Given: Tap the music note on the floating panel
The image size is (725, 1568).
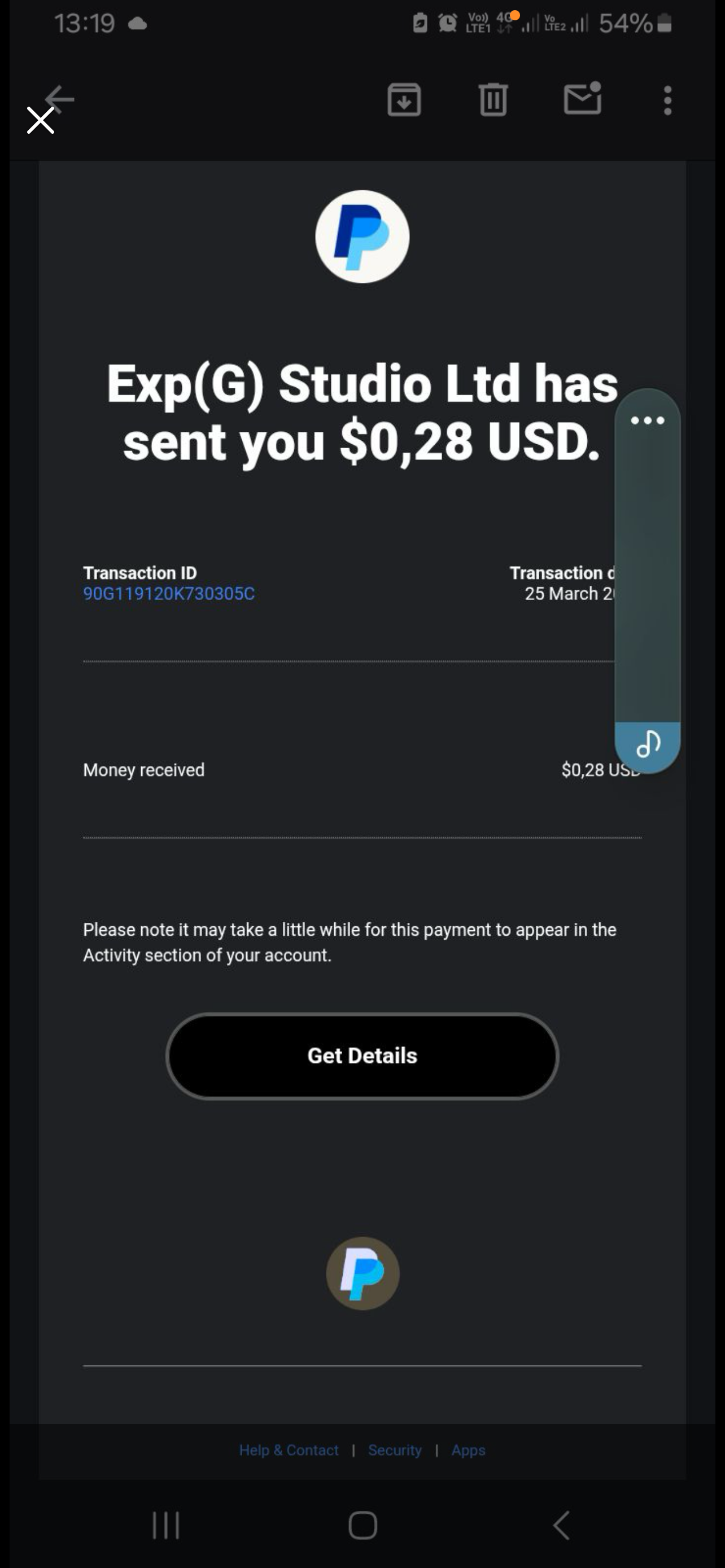Looking at the screenshot, I should click(x=648, y=744).
